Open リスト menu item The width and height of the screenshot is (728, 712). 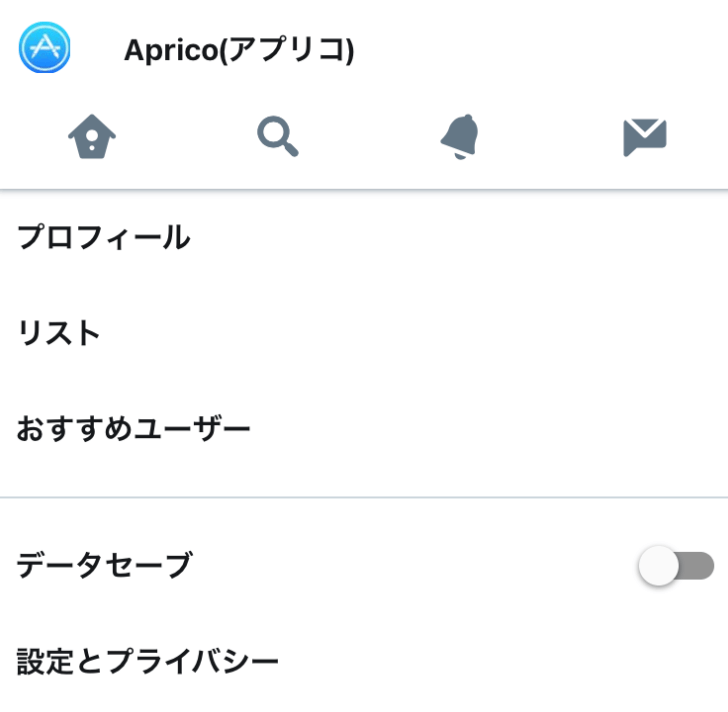coord(60,333)
